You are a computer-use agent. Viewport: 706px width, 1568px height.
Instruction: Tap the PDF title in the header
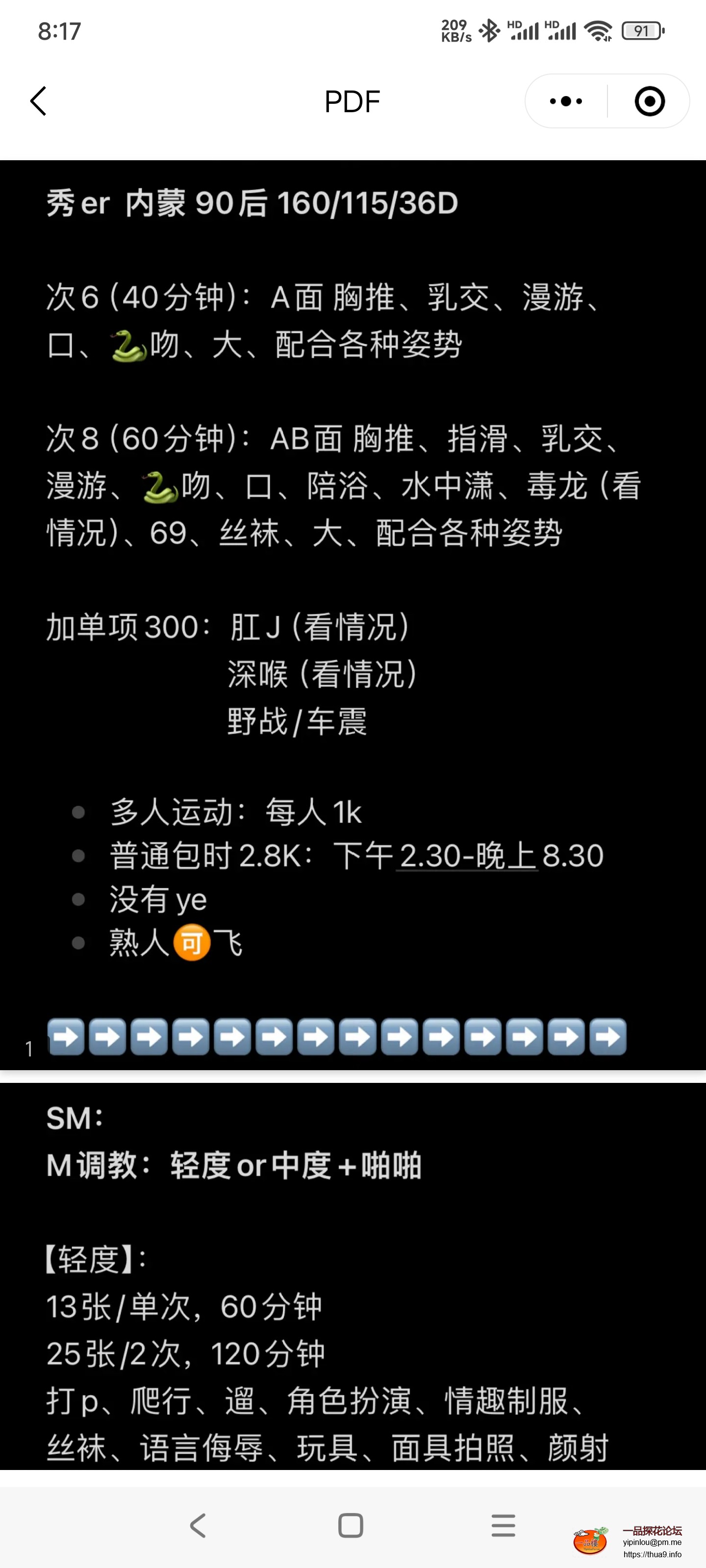point(352,100)
